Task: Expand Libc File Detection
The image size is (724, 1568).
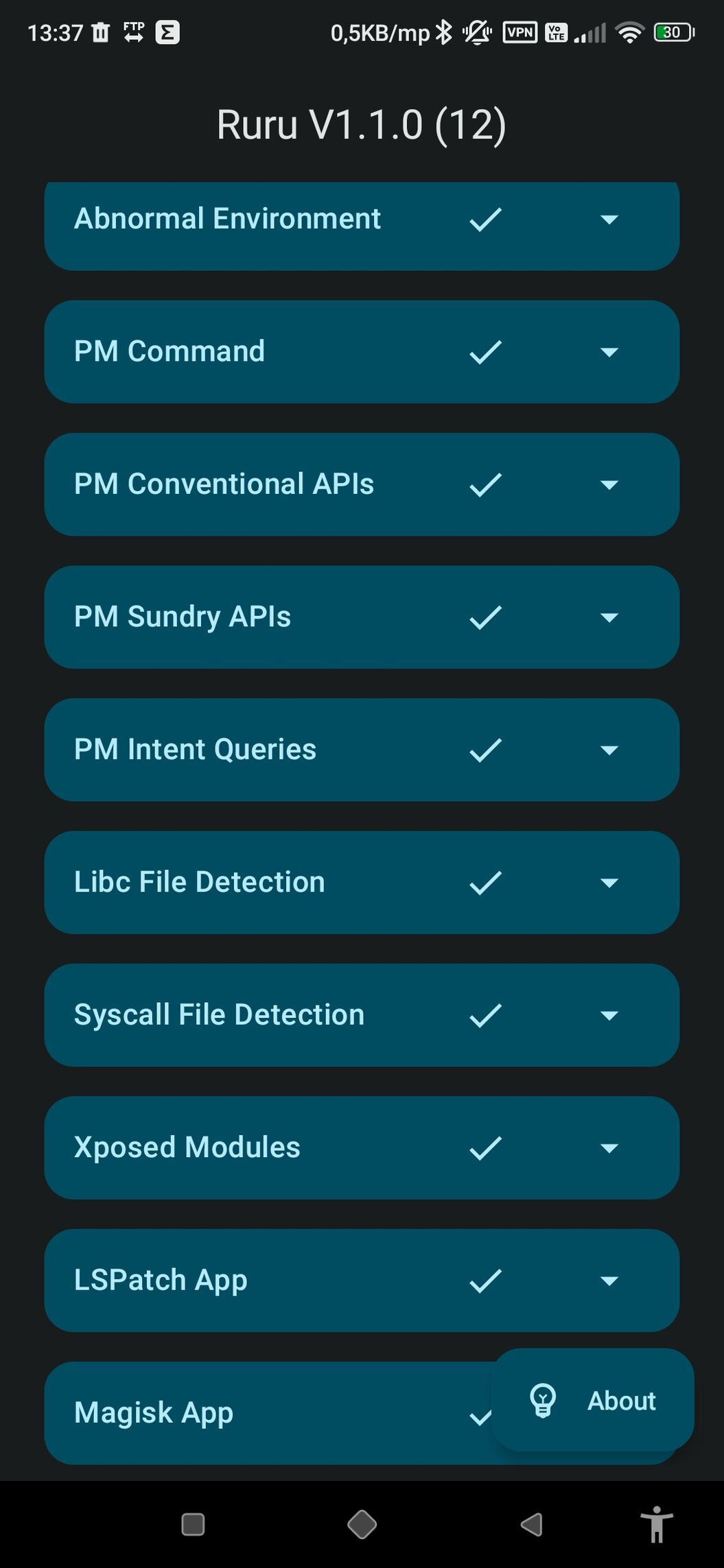Action: (x=609, y=883)
